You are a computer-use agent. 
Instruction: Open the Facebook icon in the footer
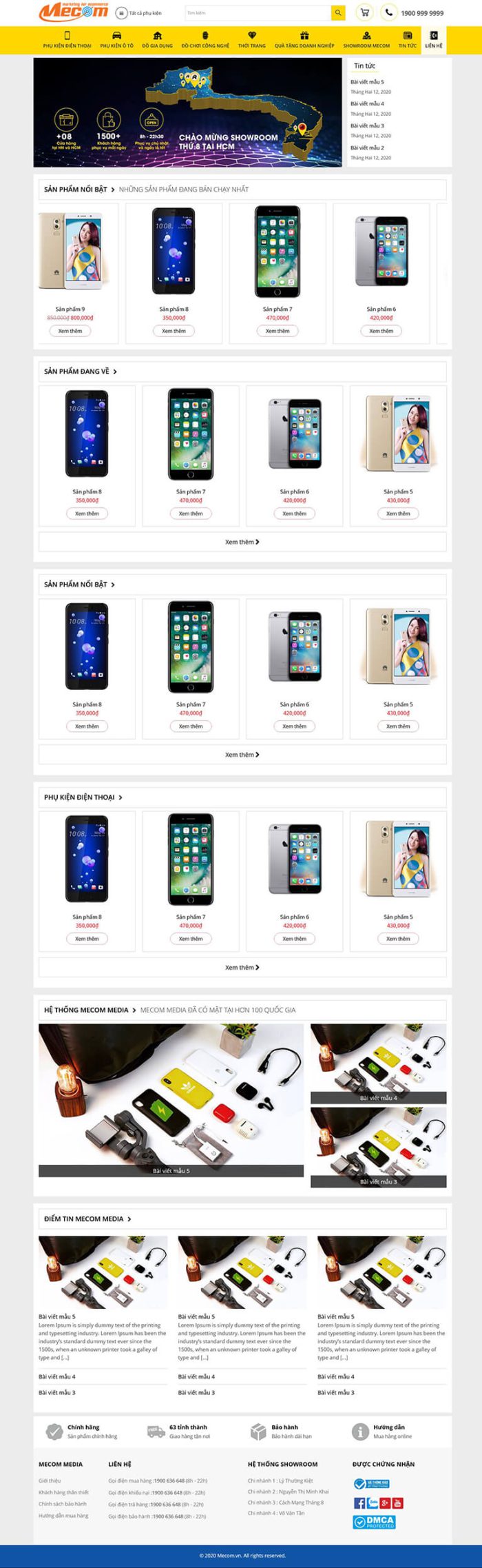(359, 1503)
